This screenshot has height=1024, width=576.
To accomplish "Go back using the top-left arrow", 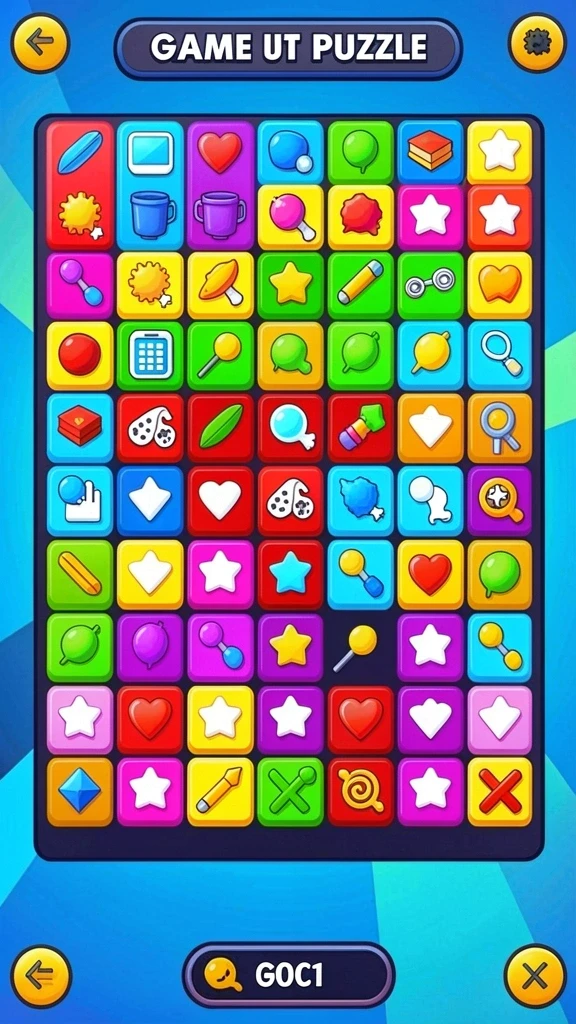I will tap(40, 43).
